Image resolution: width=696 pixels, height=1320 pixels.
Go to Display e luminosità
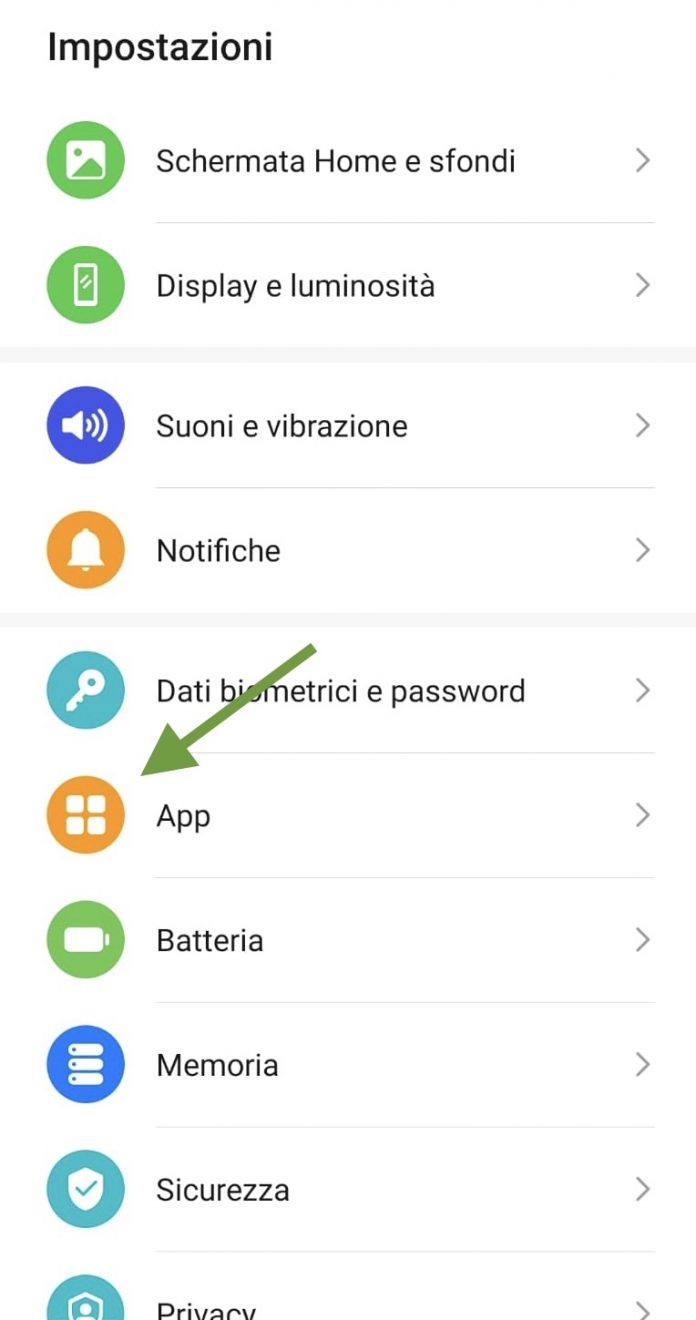tap(295, 286)
